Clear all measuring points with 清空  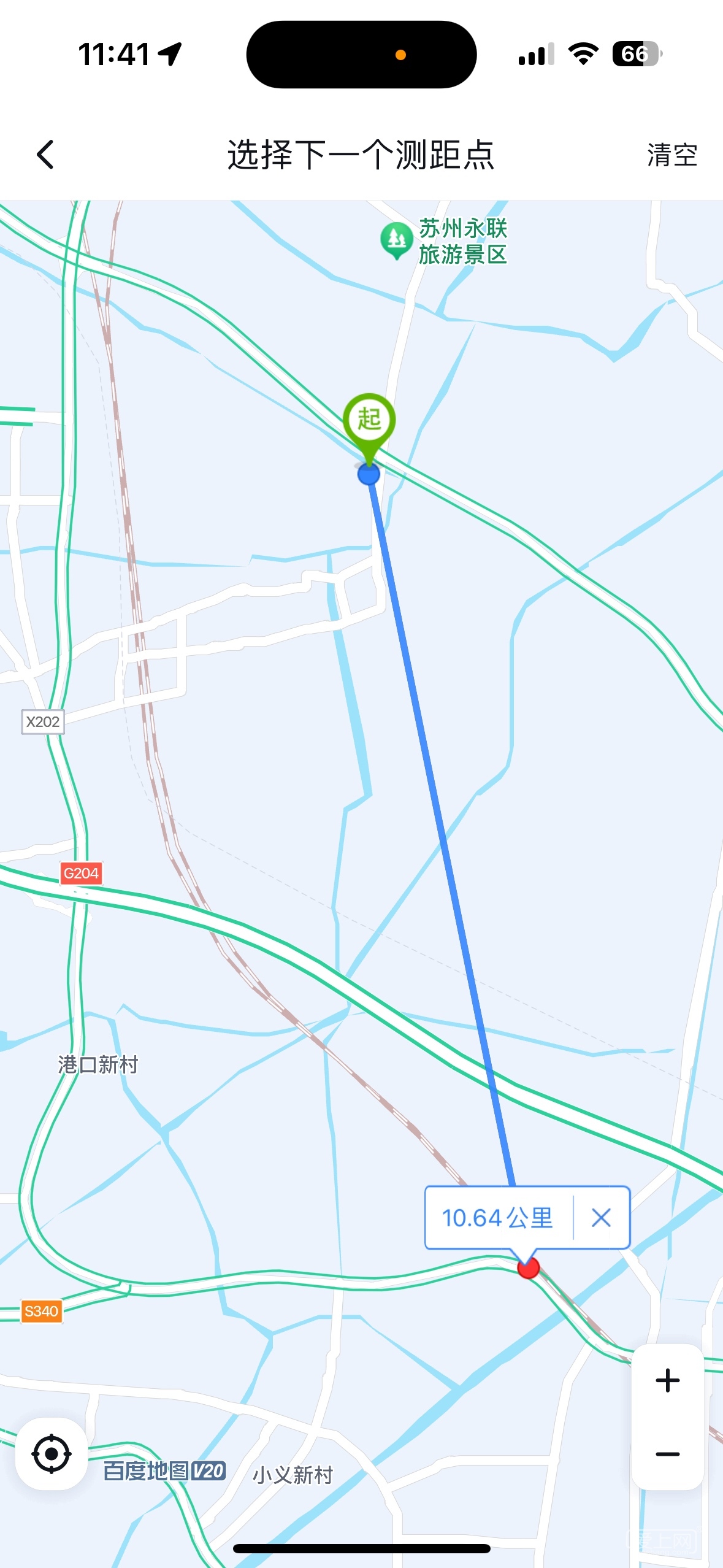[671, 155]
